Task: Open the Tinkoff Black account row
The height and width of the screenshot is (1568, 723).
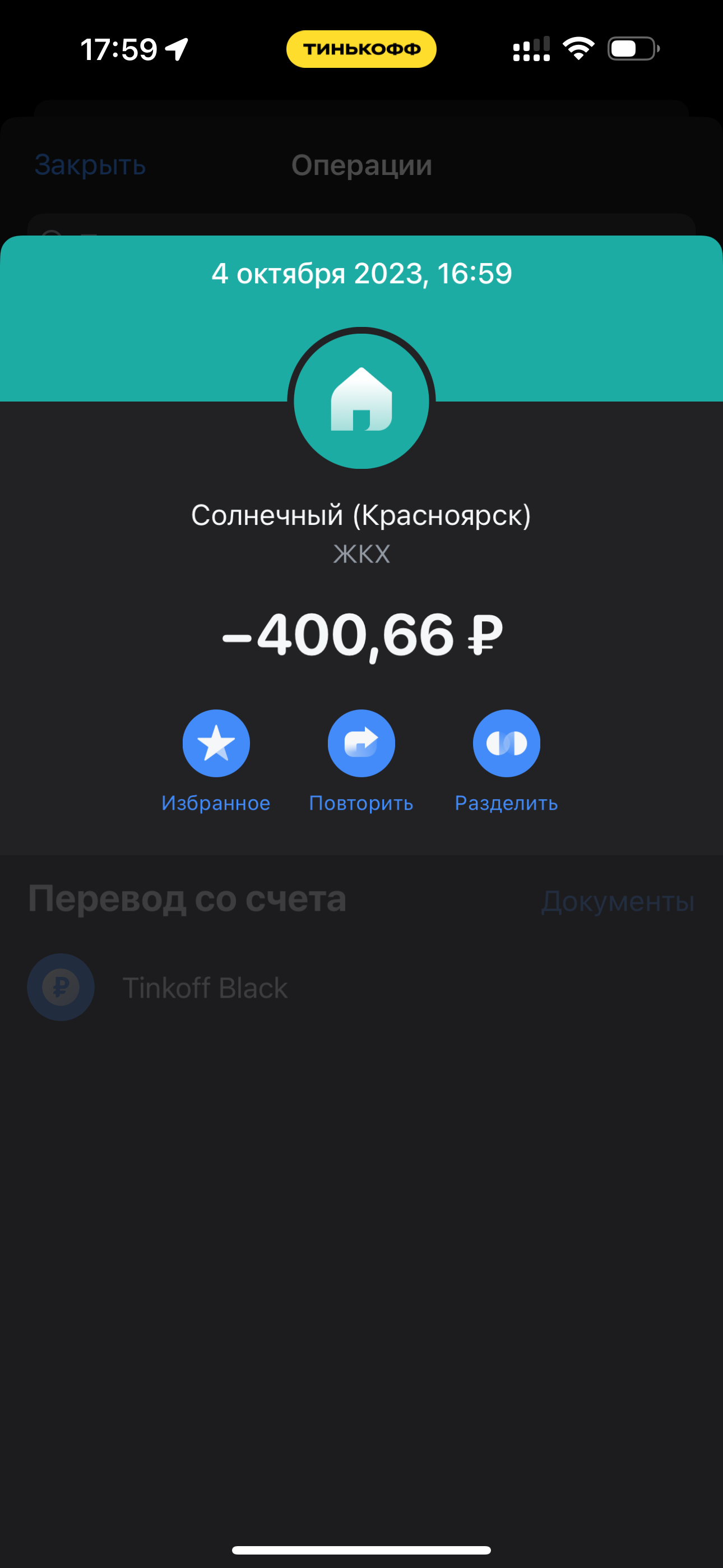Action: (x=205, y=988)
